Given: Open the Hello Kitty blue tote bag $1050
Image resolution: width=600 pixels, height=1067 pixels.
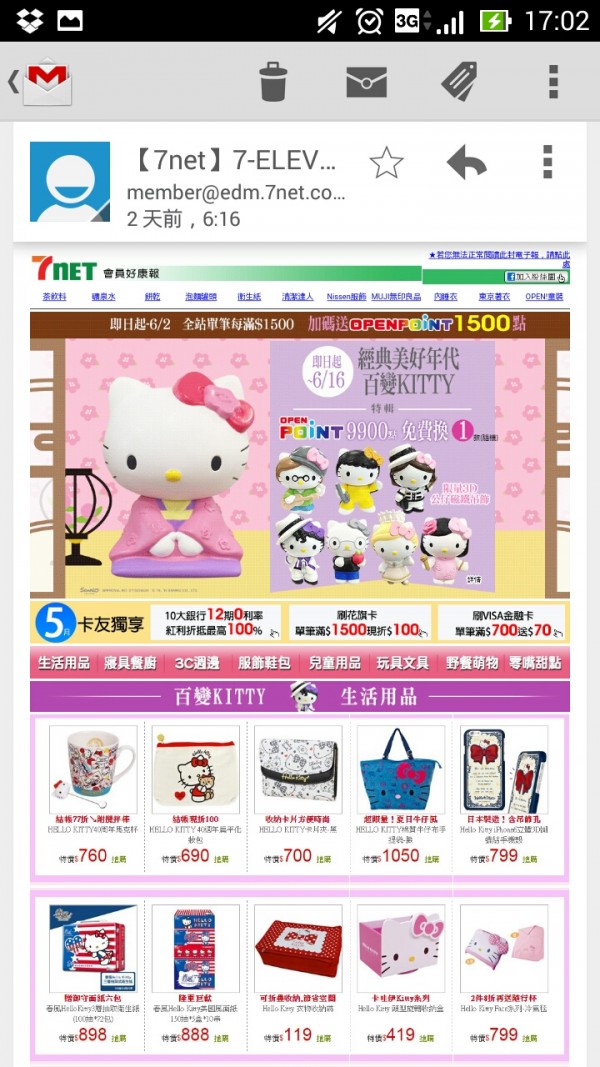Looking at the screenshot, I should click(x=400, y=770).
